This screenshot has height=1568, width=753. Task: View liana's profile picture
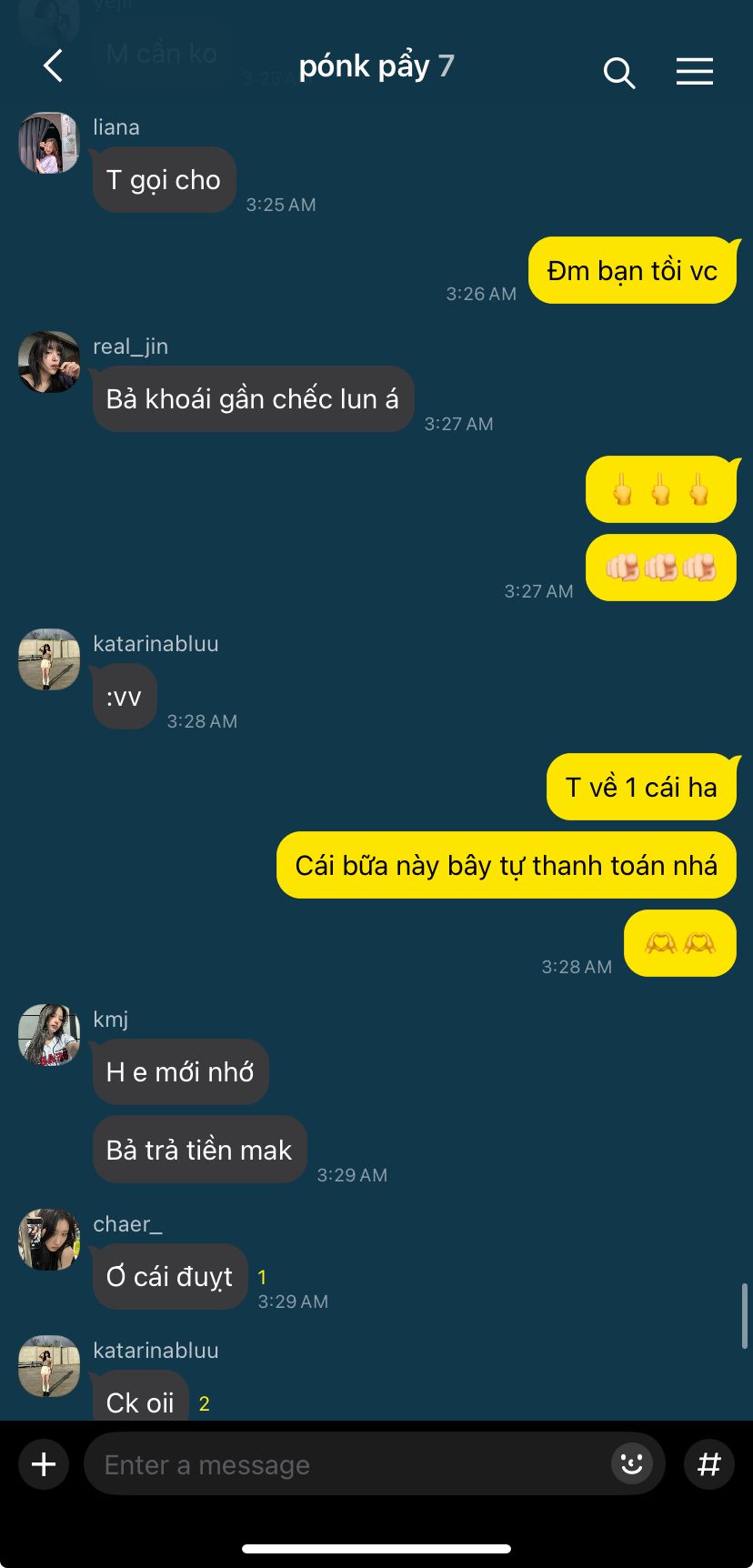49,143
